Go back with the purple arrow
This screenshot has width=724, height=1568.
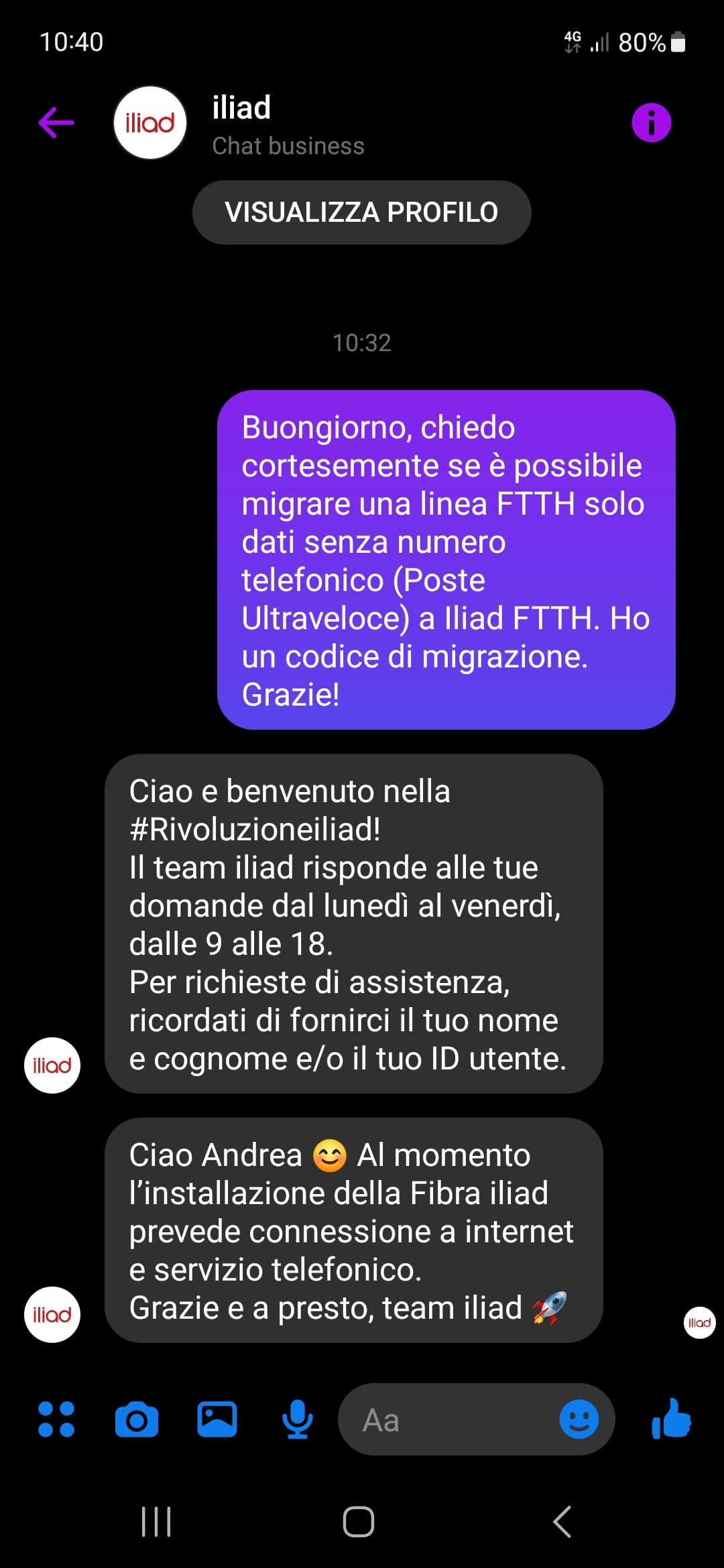click(56, 123)
